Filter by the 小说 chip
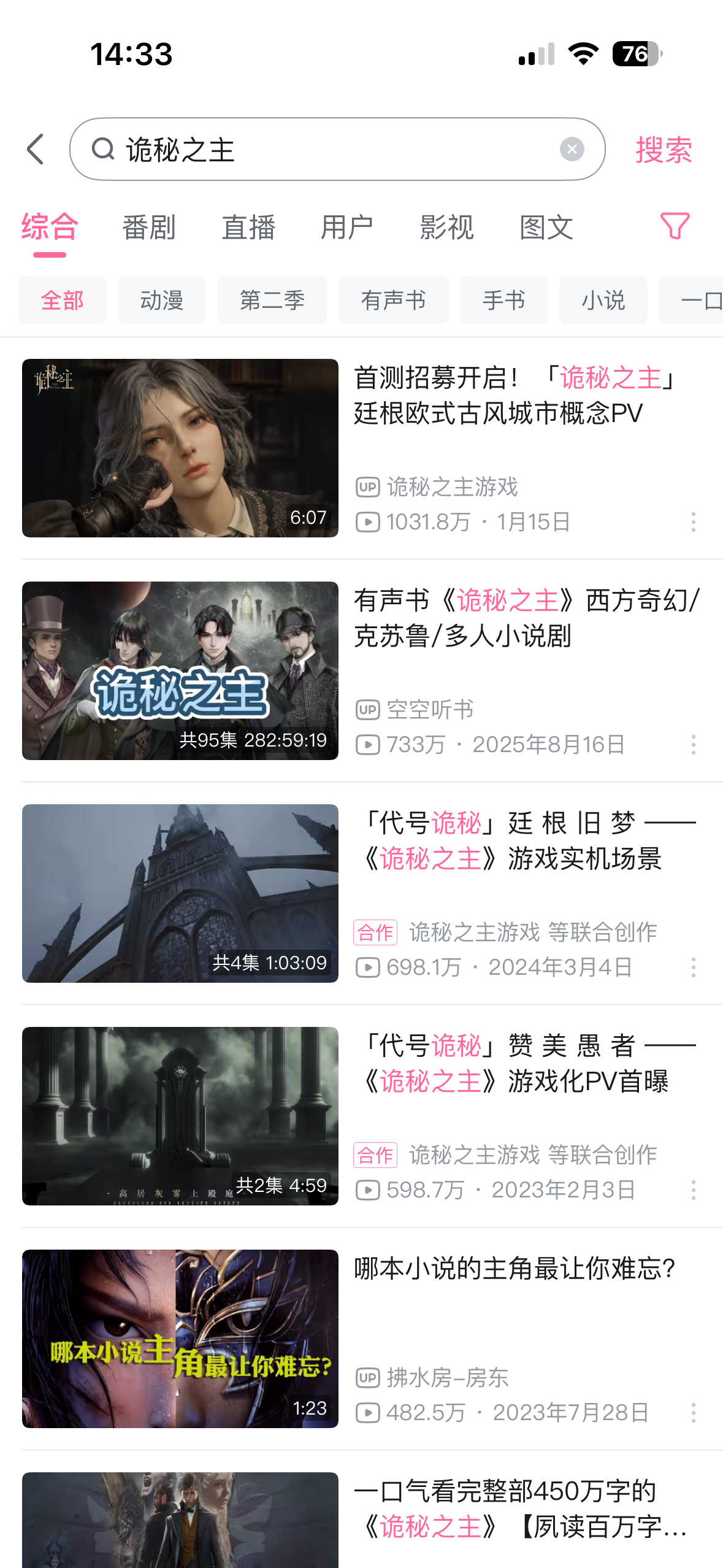The image size is (723, 1568). pyautogui.click(x=603, y=300)
